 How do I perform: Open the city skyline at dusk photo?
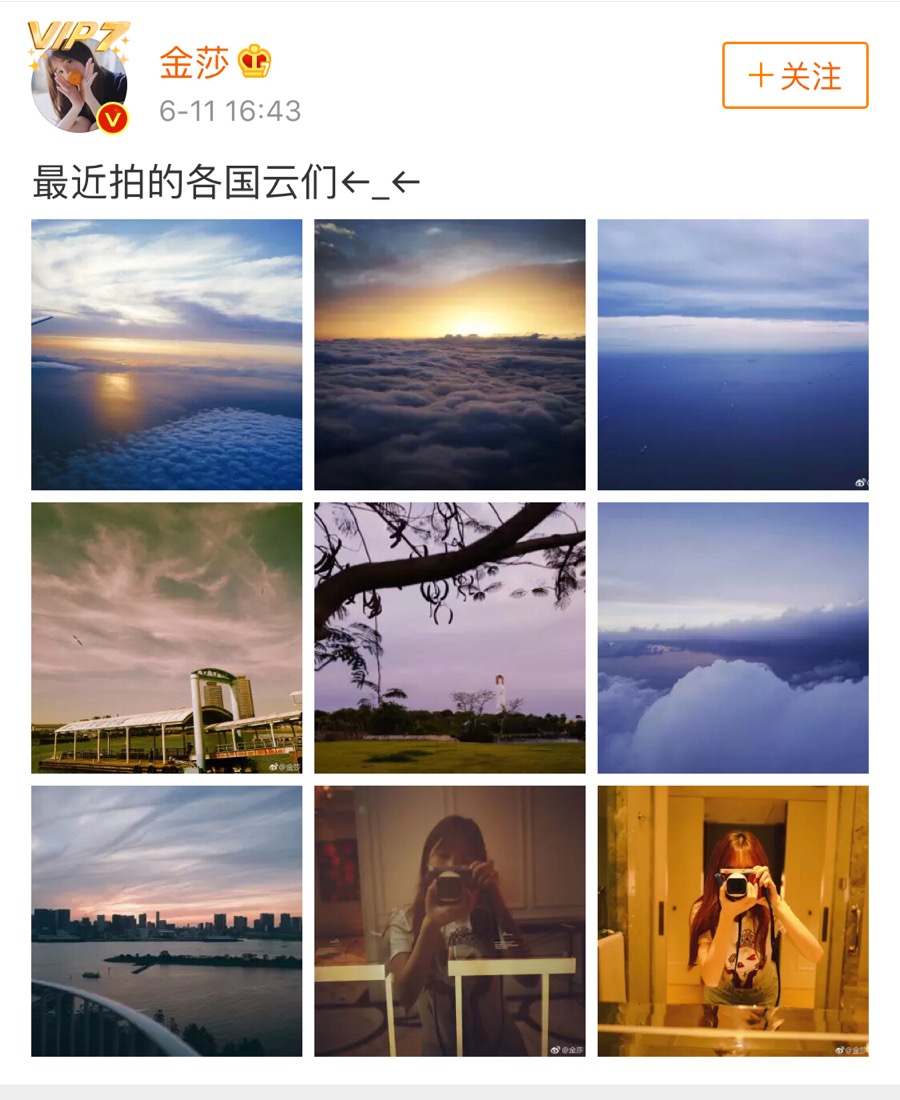(x=165, y=920)
